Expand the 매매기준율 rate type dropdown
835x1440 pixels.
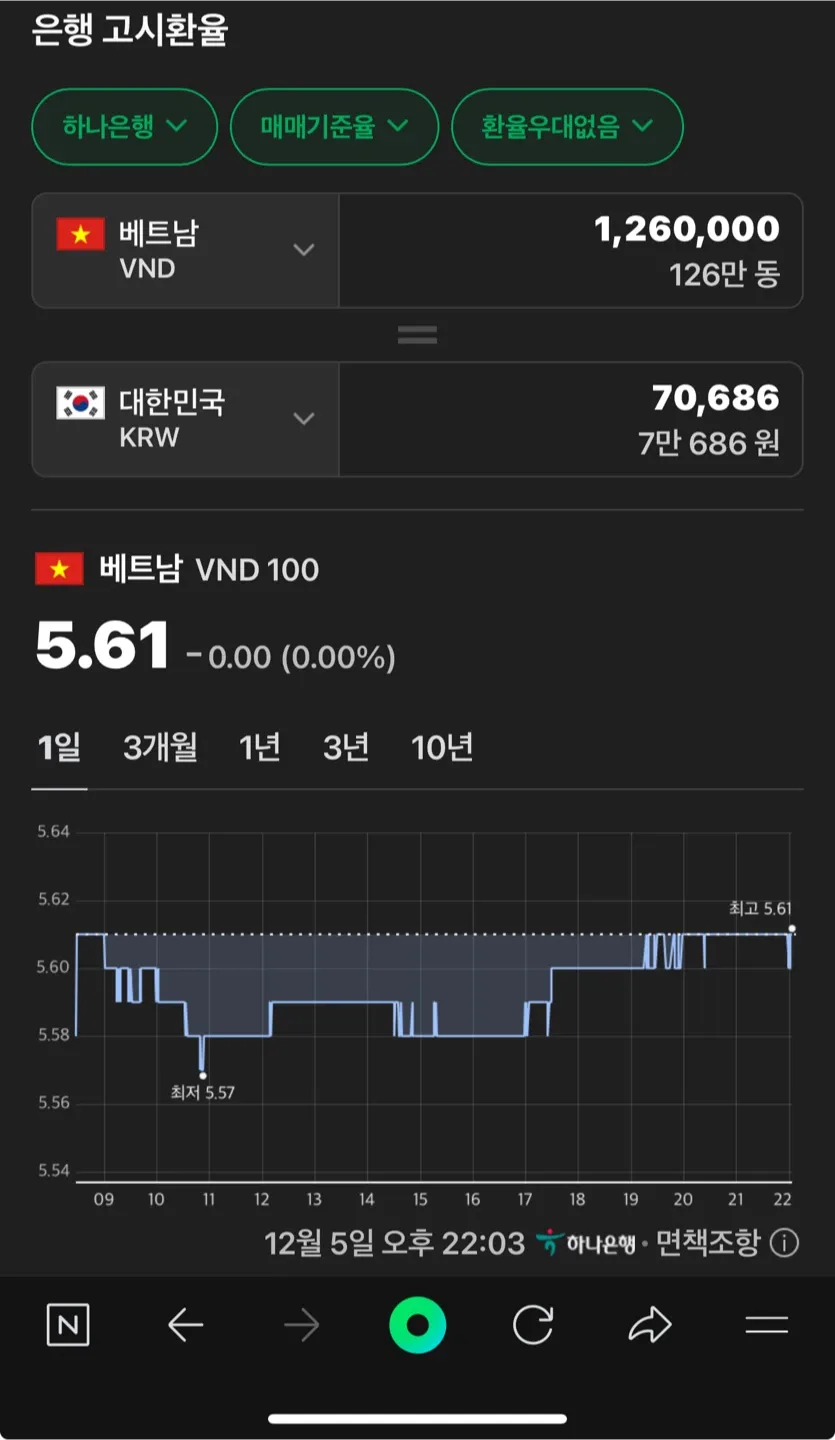[x=334, y=127]
